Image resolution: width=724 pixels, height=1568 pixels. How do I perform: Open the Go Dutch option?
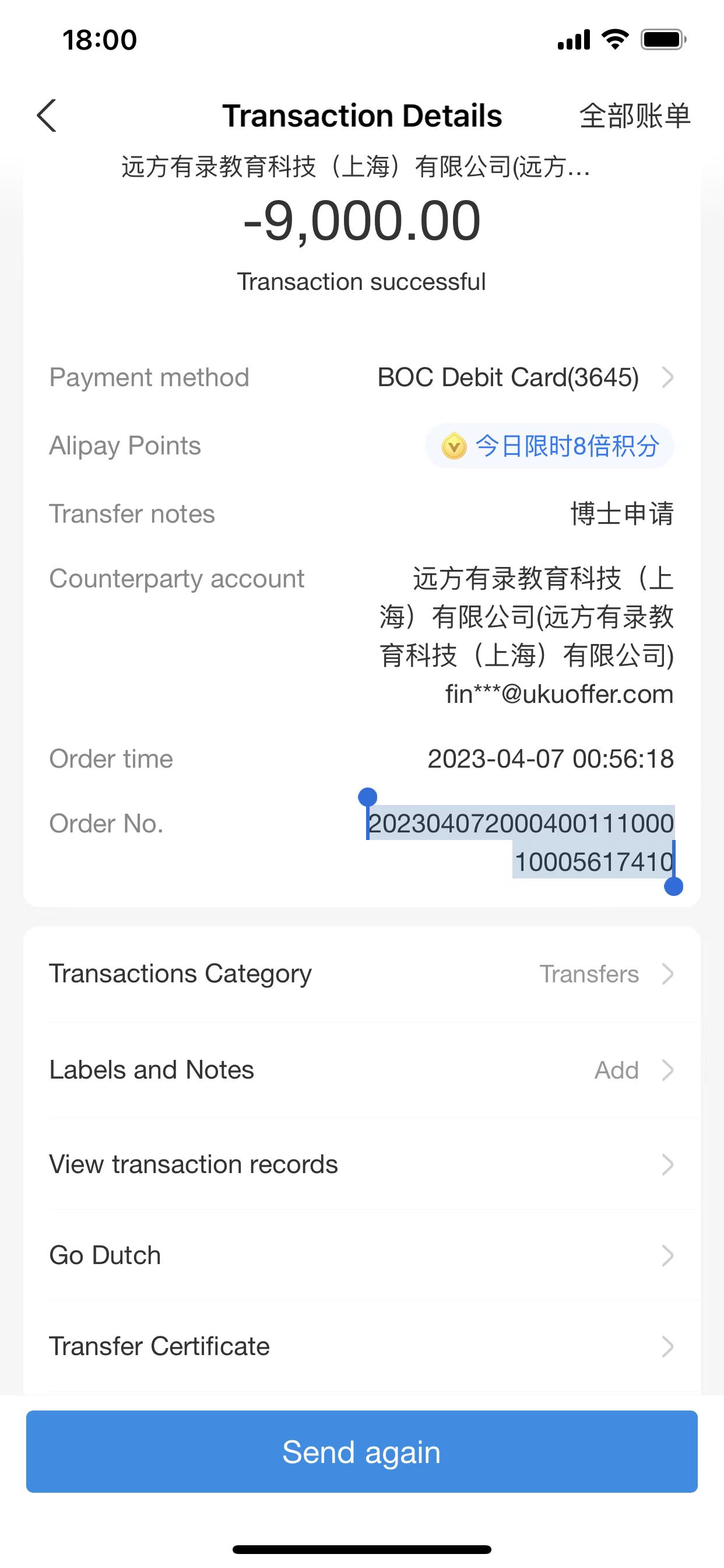[361, 1256]
